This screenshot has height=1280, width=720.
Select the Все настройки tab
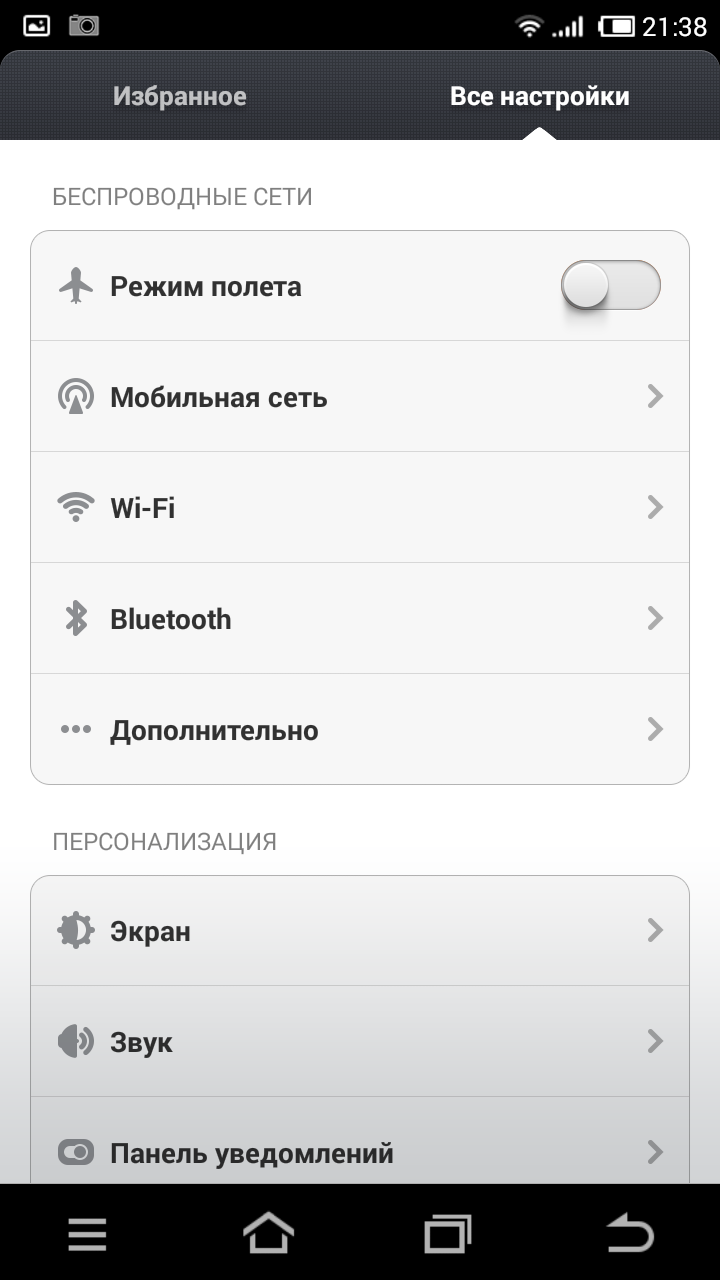click(x=540, y=96)
